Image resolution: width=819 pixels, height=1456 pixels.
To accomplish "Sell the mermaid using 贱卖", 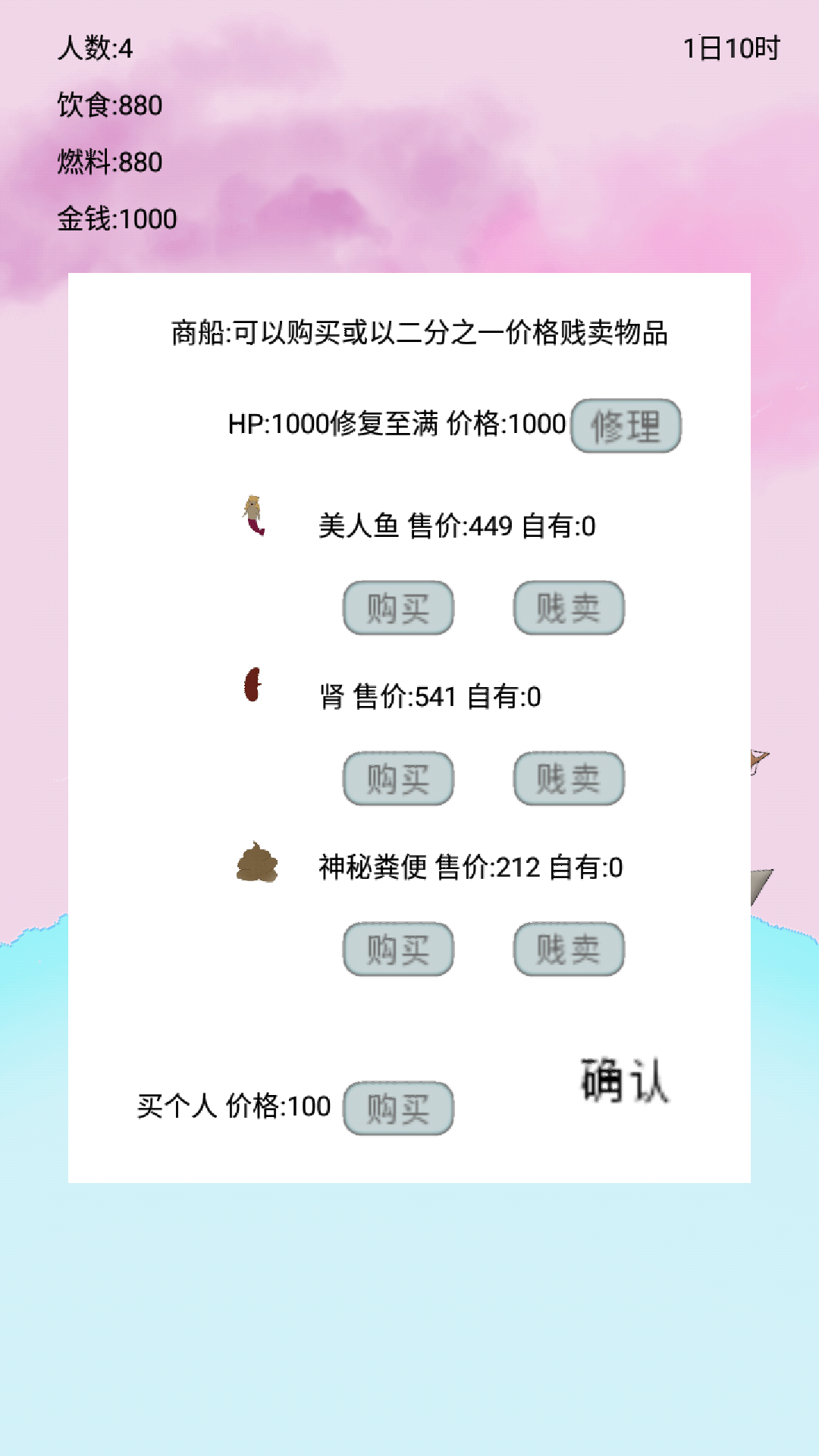I will coord(568,606).
